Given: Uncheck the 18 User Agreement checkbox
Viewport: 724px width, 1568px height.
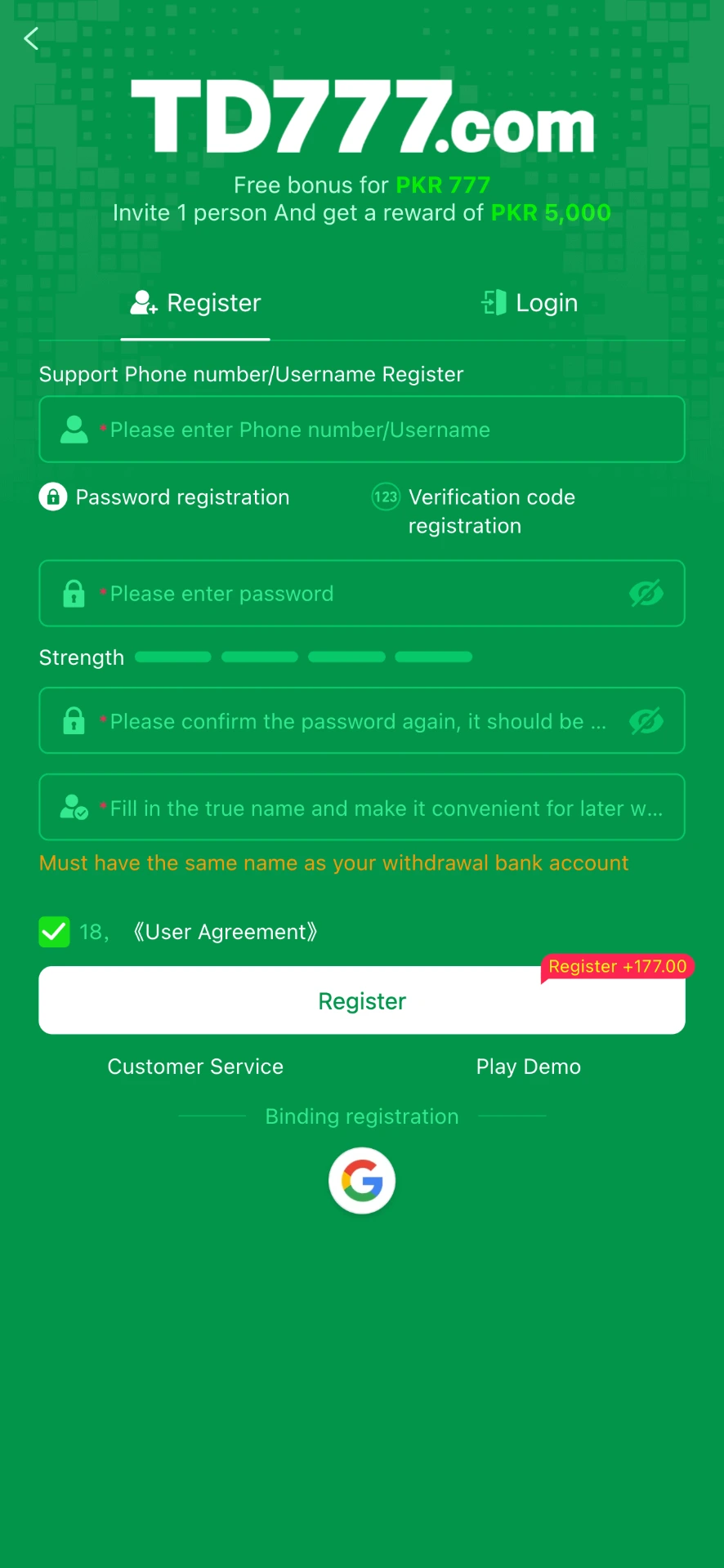Looking at the screenshot, I should pos(54,931).
